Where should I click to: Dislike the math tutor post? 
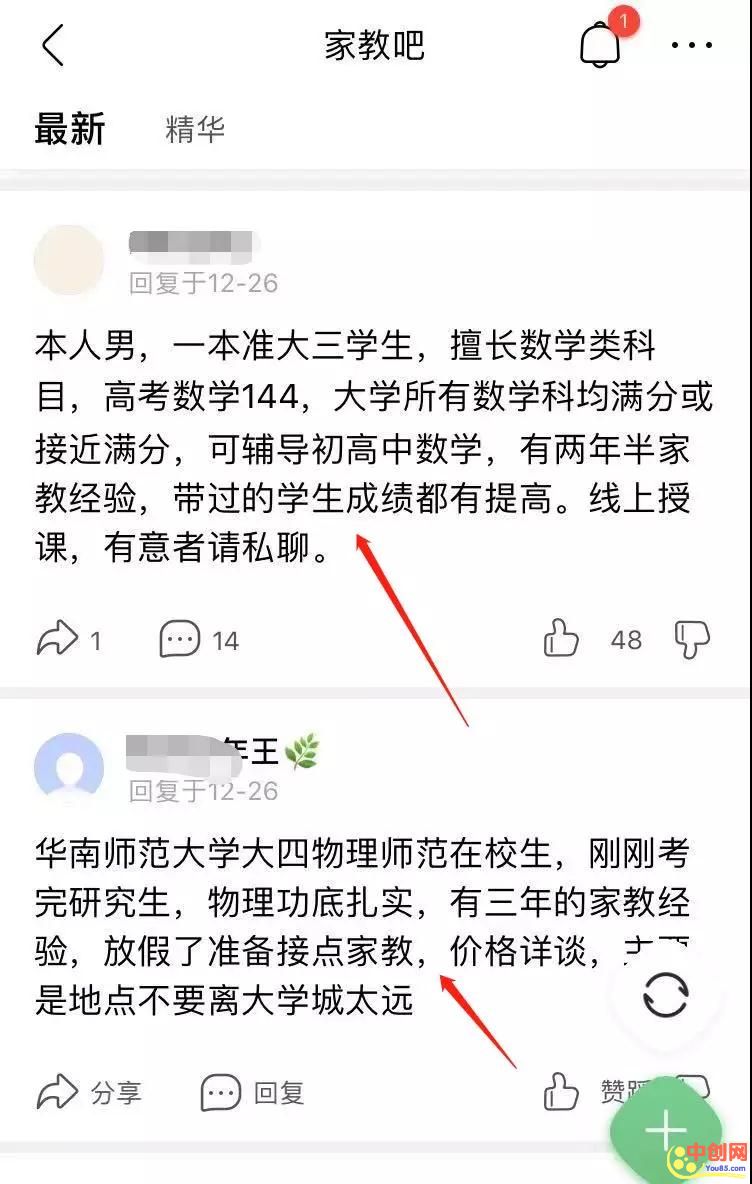(x=692, y=638)
